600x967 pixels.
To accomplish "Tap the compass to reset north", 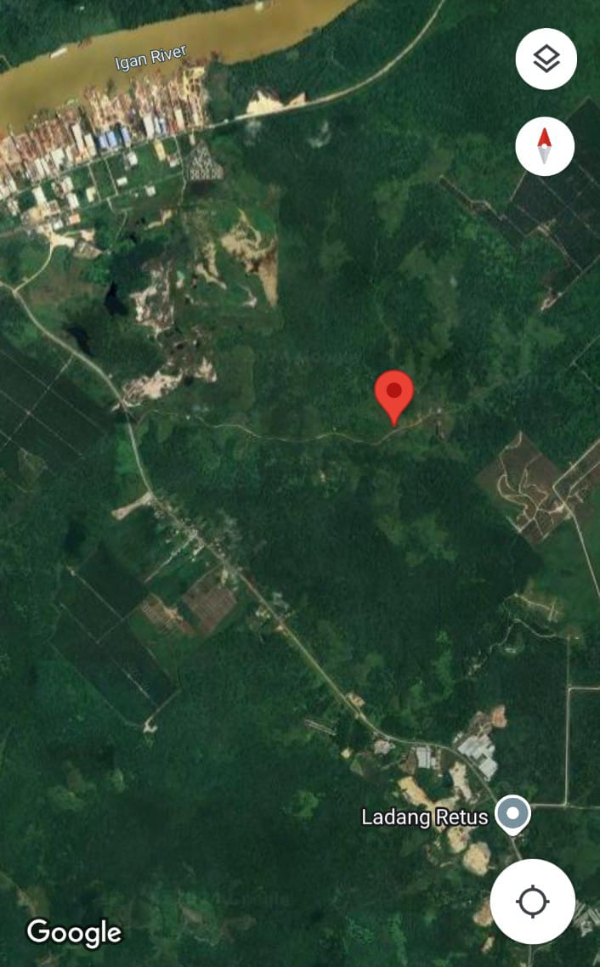I will point(545,146).
